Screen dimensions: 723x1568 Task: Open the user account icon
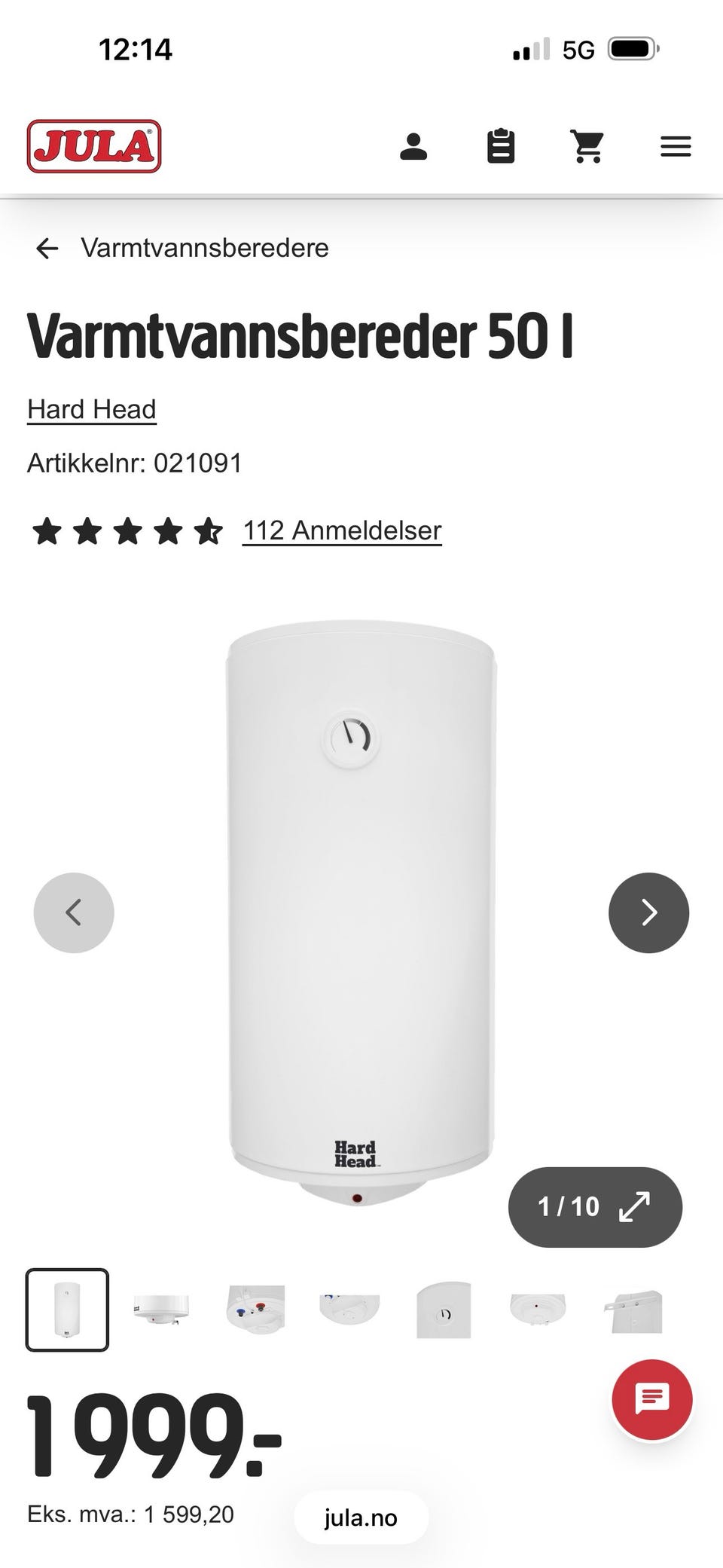[413, 146]
